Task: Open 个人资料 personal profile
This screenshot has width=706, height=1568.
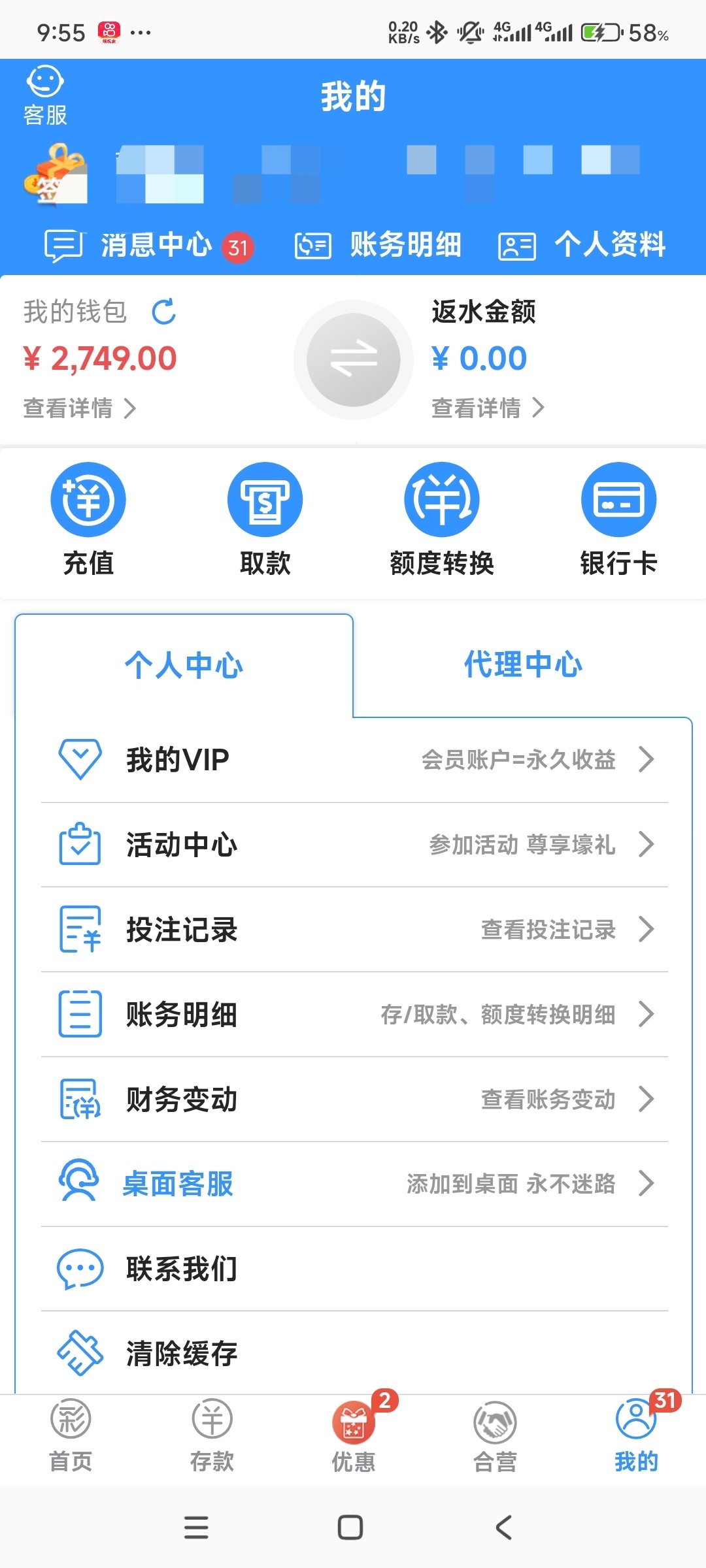Action: pos(582,246)
